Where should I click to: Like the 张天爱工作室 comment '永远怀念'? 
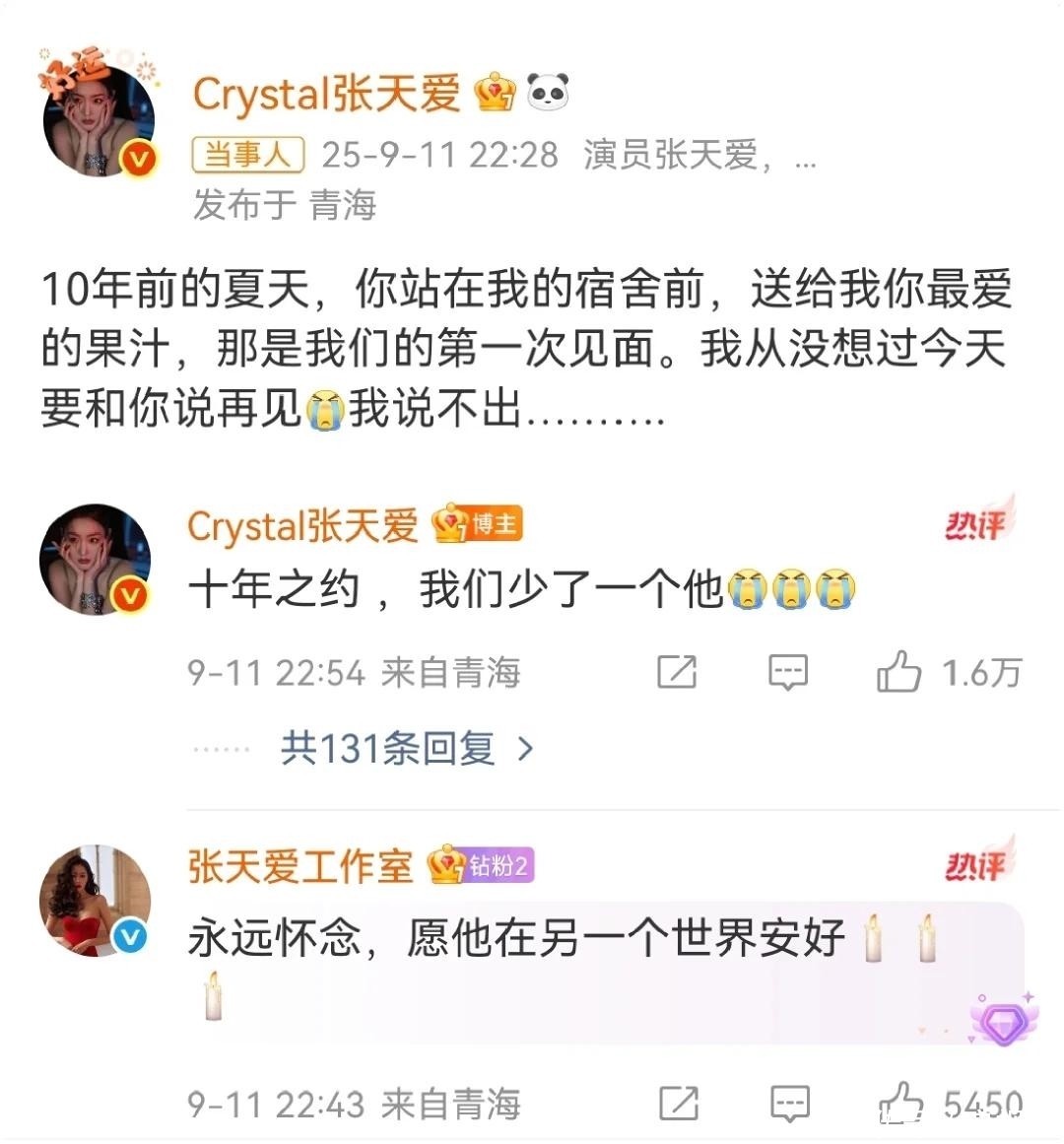point(899,1103)
